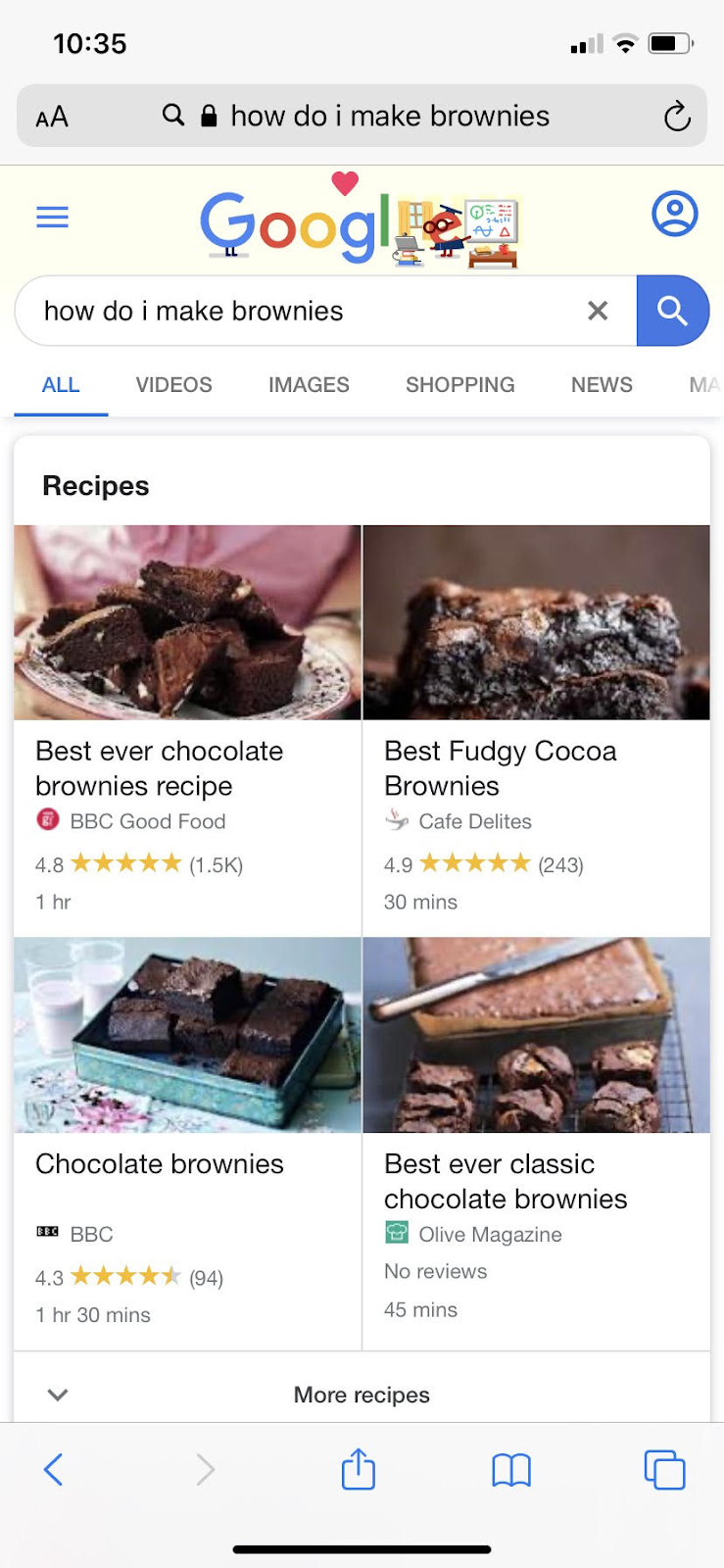The width and height of the screenshot is (724, 1568).
Task: Expand More recipes
Action: pos(362,1394)
